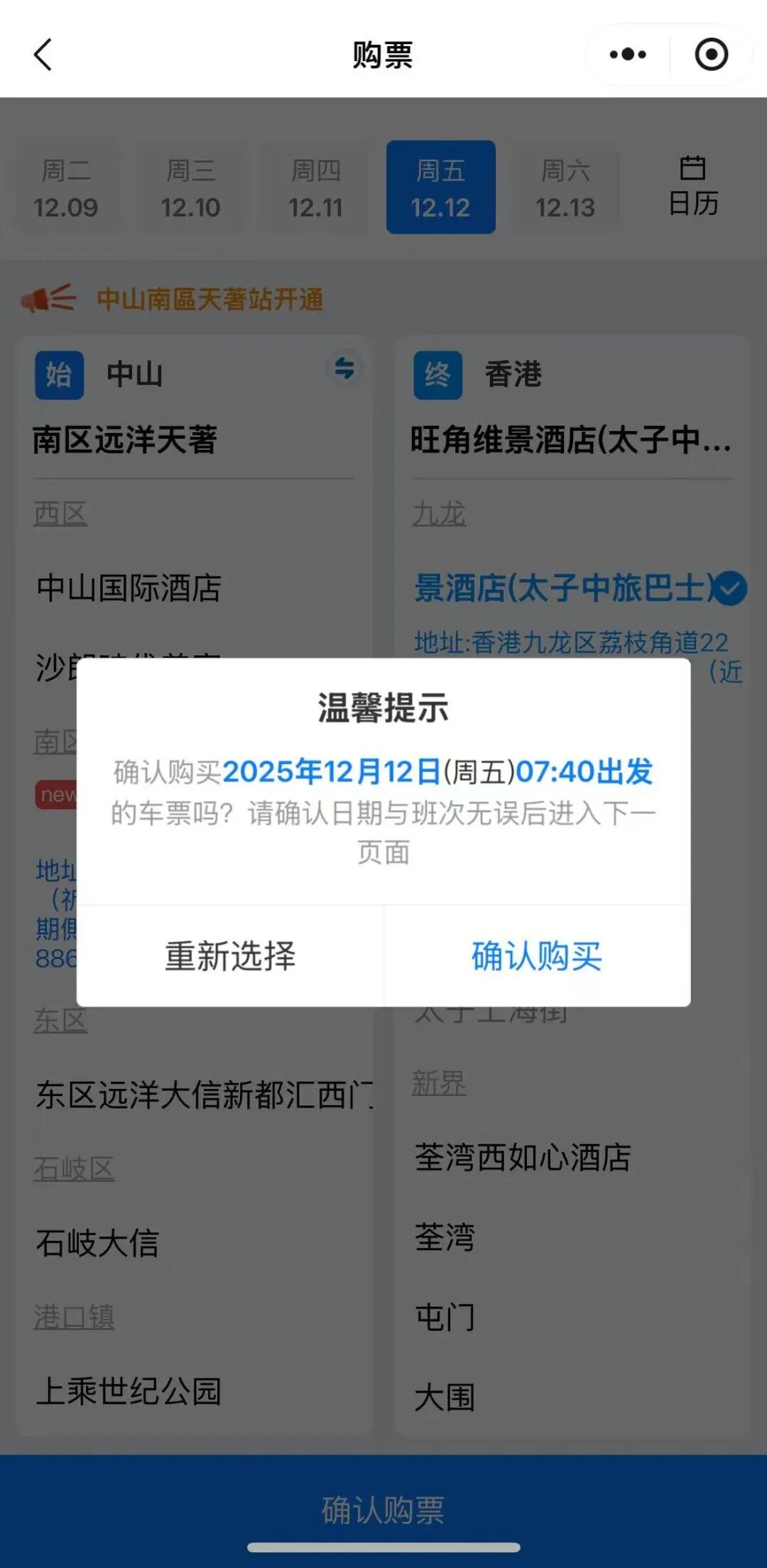This screenshot has height=1568, width=767.
Task: Tap the blue 终 destination badge
Action: [x=438, y=376]
